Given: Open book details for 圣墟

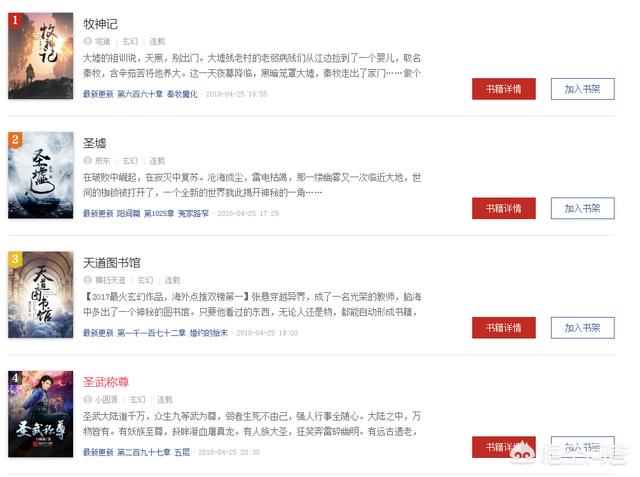Looking at the screenshot, I should pyautogui.click(x=503, y=208).
